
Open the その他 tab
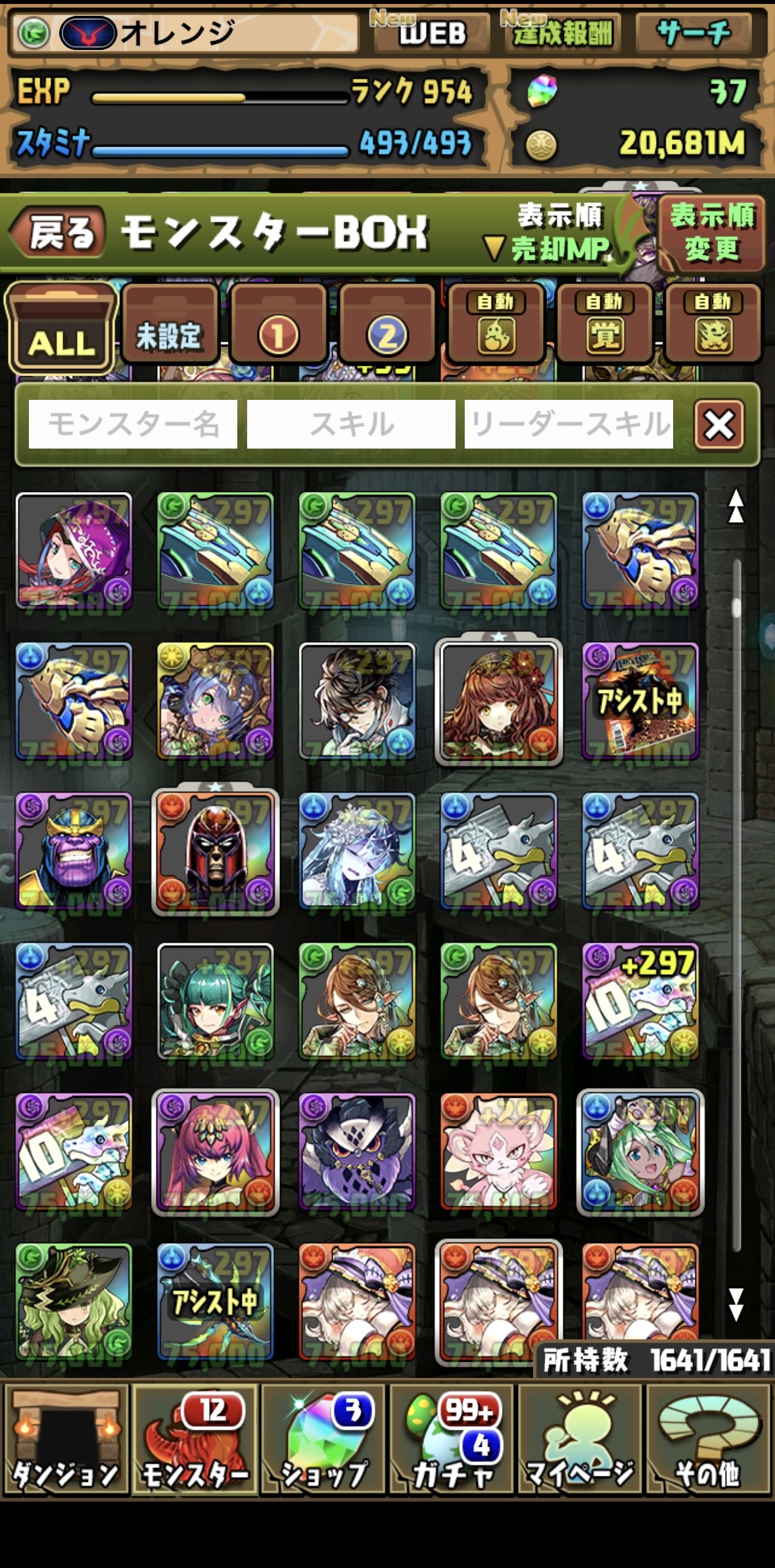click(x=708, y=1440)
